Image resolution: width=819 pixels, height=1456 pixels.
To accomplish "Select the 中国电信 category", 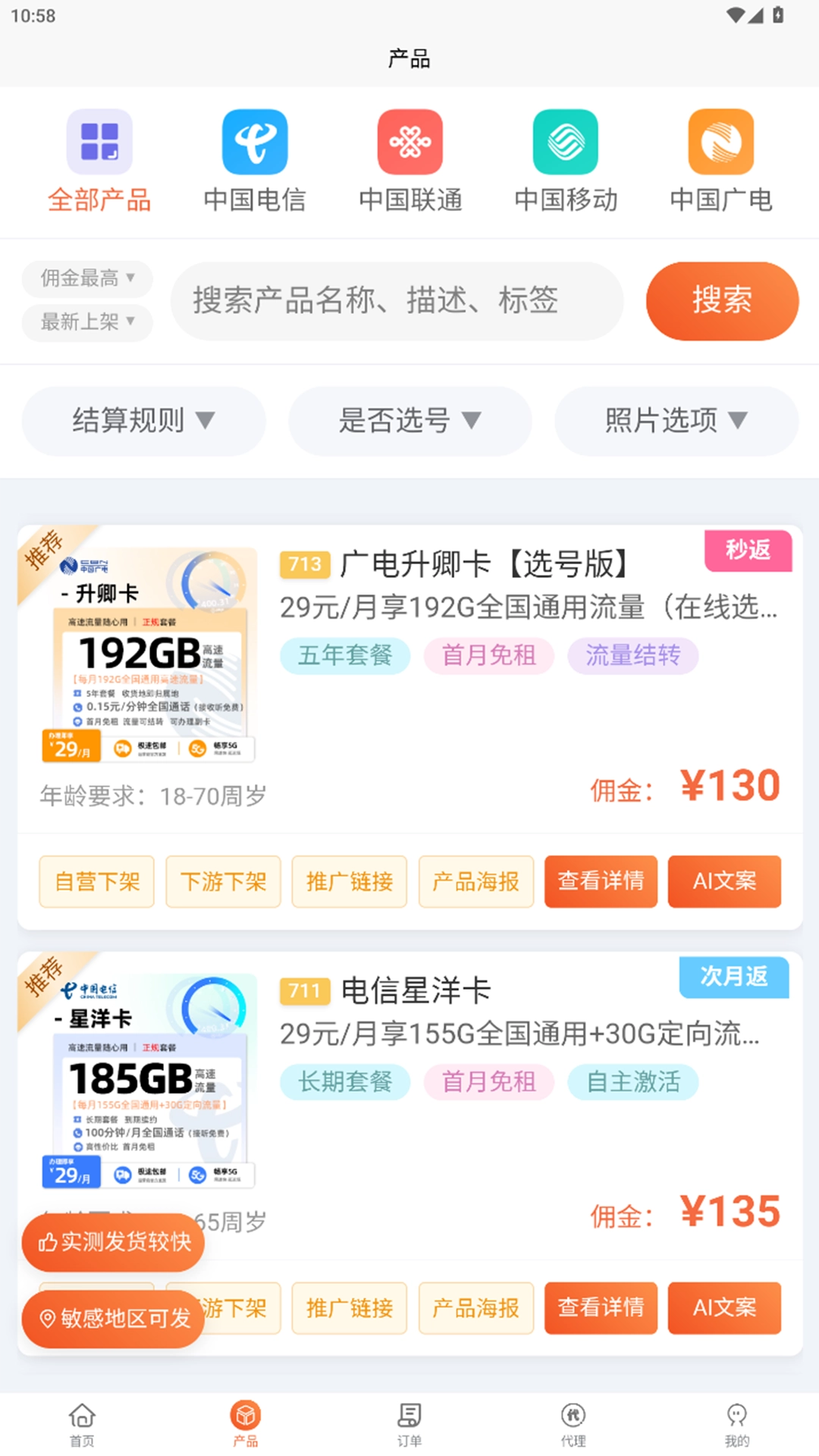I will click(255, 160).
